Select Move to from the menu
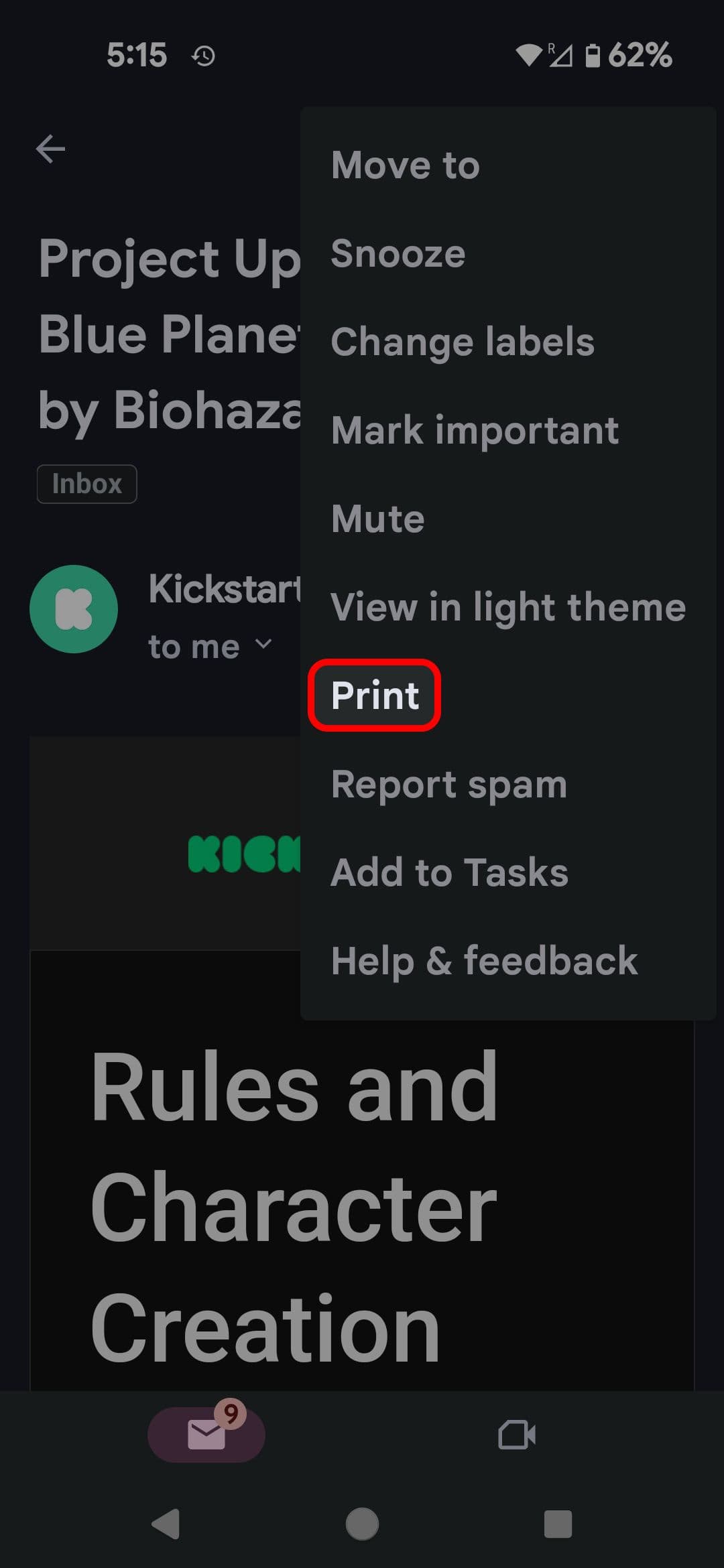724x1568 pixels. [x=406, y=165]
